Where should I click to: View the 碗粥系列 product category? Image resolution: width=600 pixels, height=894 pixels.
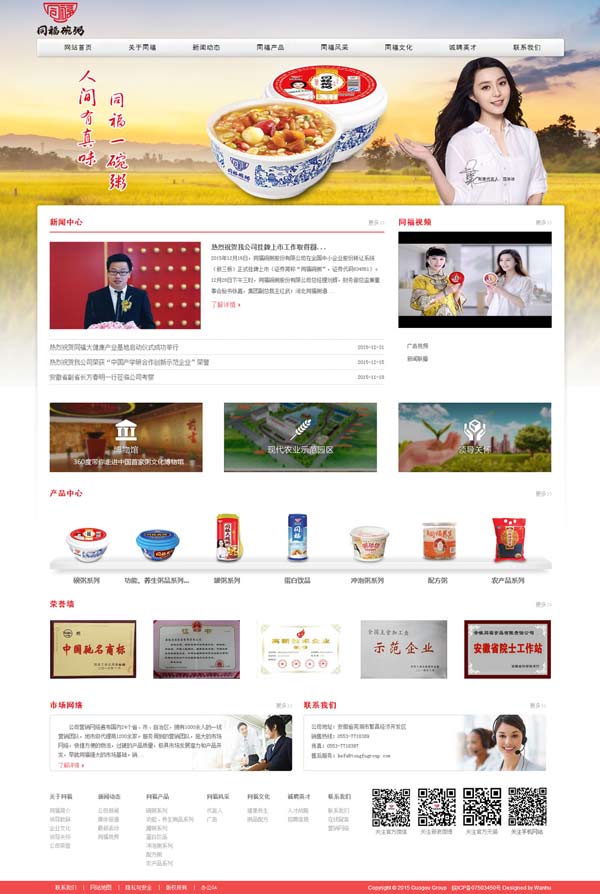coord(87,550)
